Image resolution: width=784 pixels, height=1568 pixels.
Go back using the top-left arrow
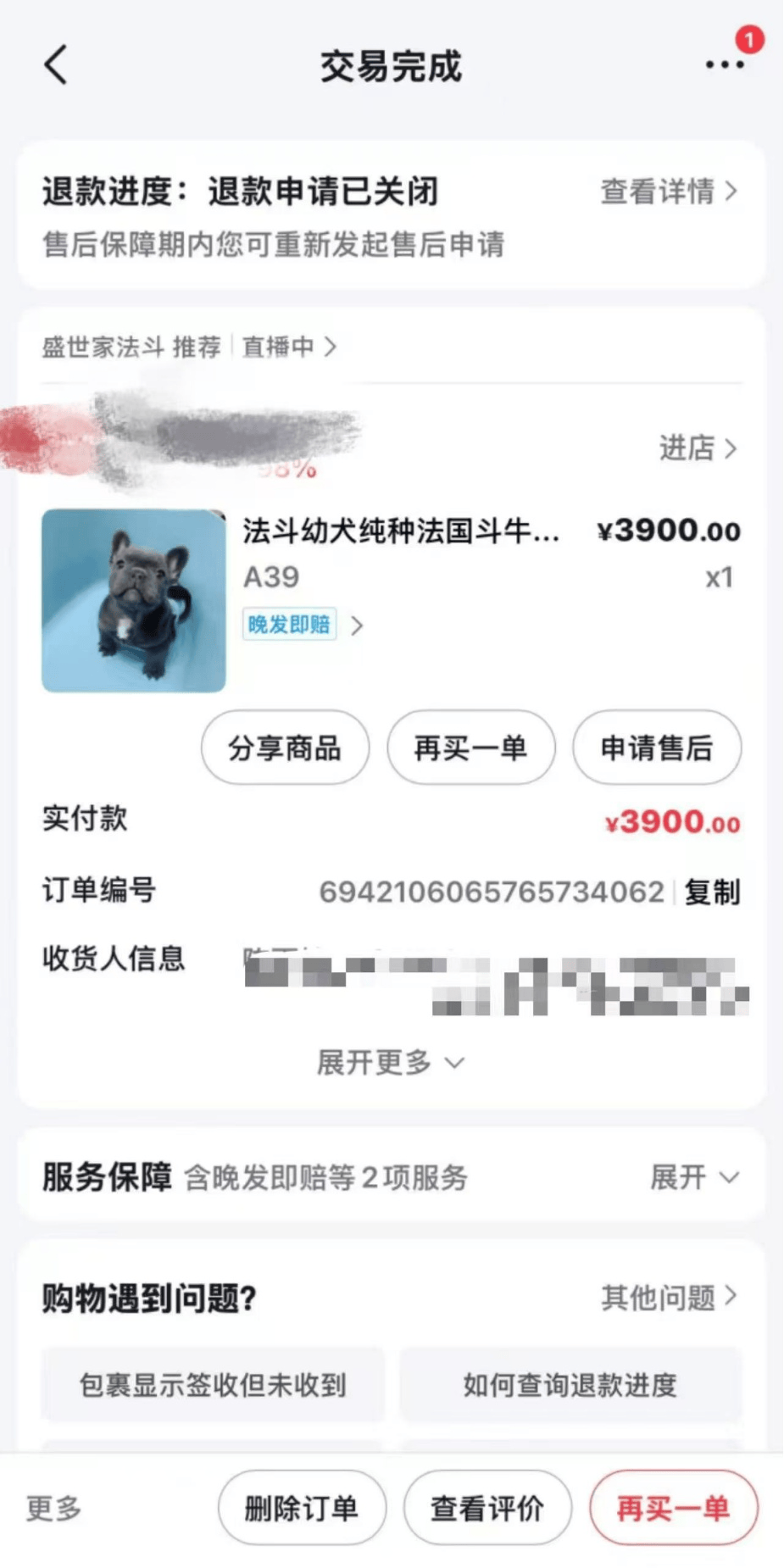coord(56,65)
